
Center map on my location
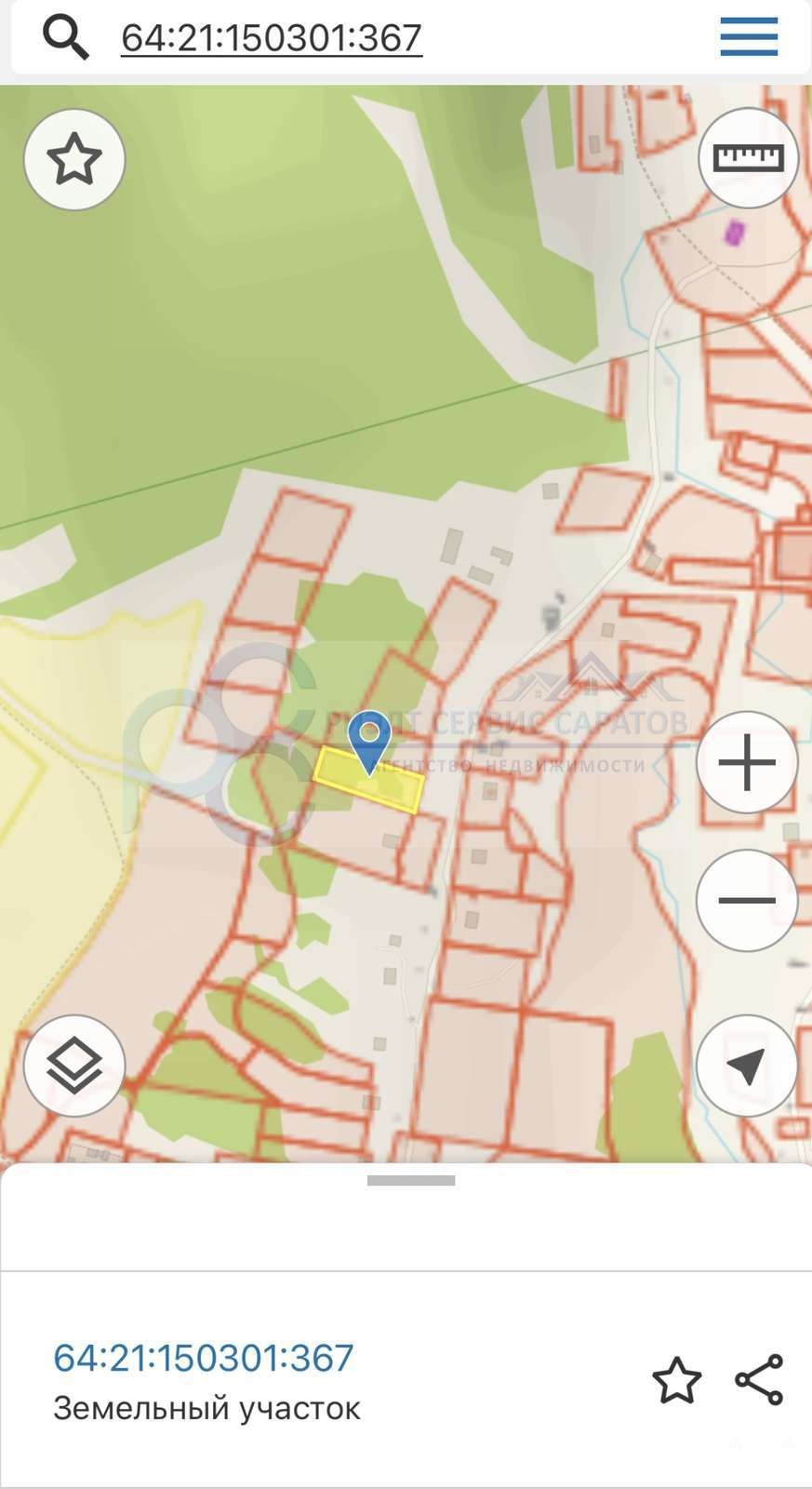(747, 1066)
